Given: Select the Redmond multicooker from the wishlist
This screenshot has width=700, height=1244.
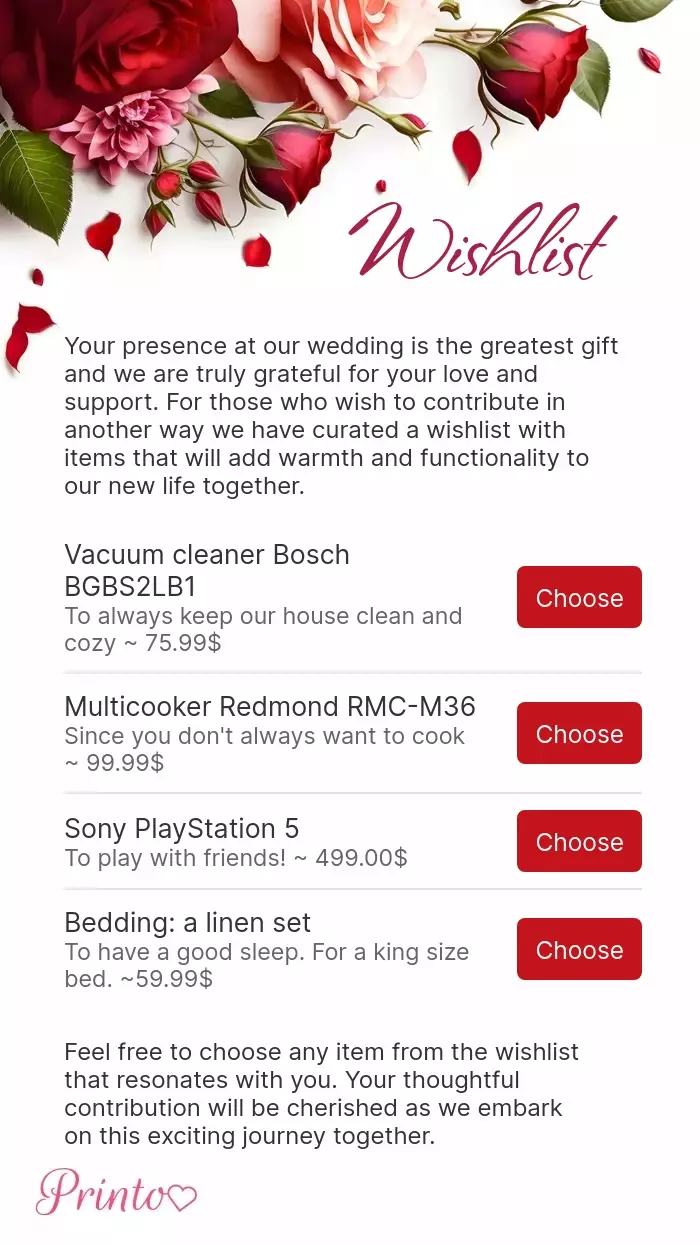Looking at the screenshot, I should pyautogui.click(x=579, y=733).
